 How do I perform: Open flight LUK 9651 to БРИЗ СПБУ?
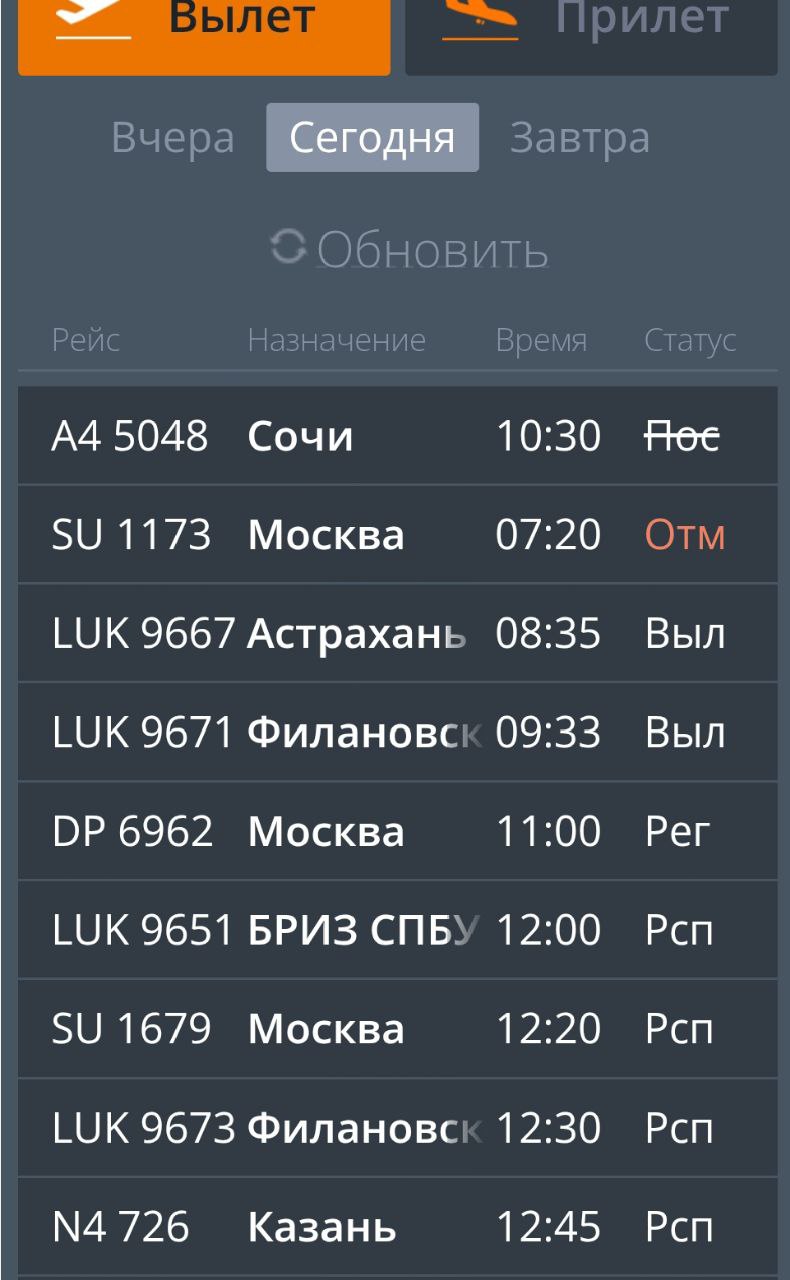pyautogui.click(x=397, y=930)
